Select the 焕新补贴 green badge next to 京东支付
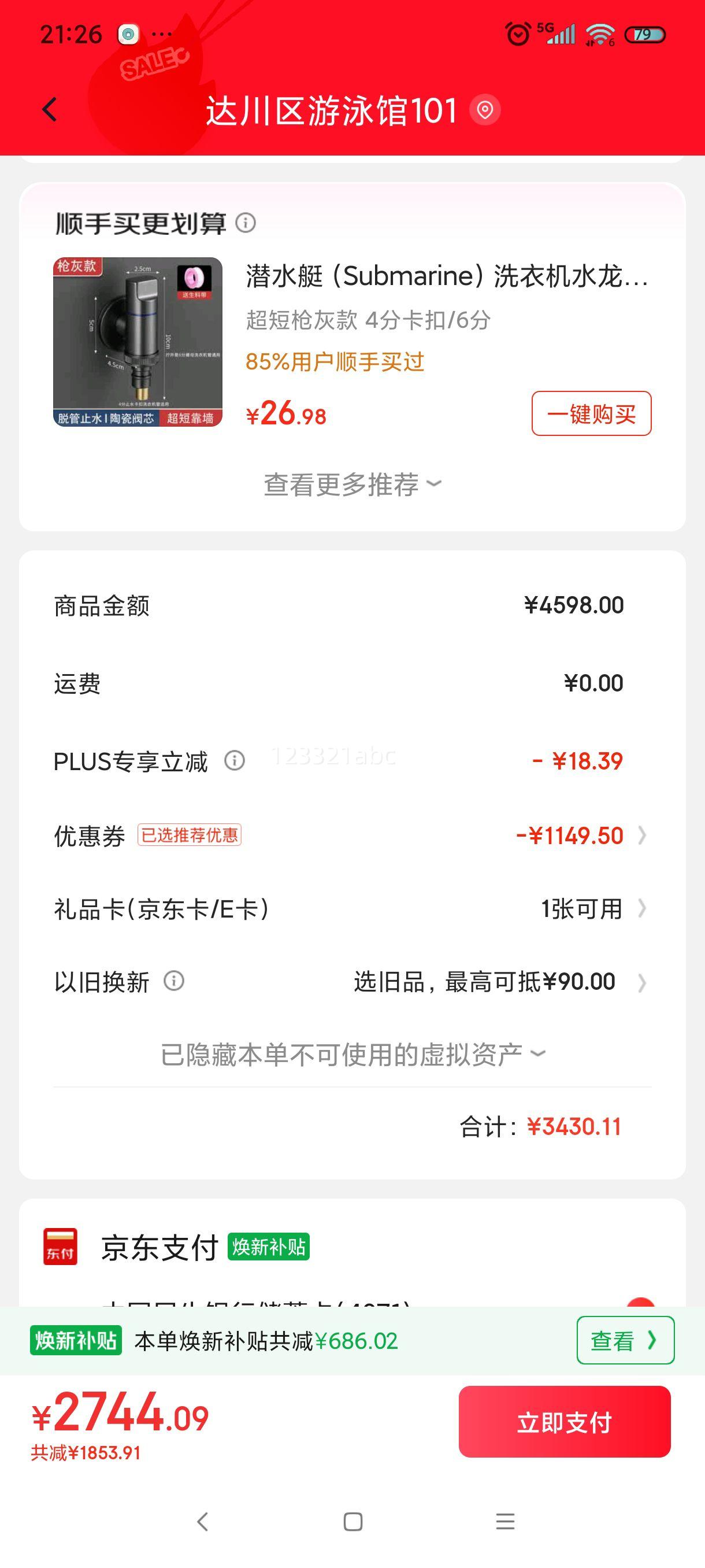Viewport: 705px width, 1568px height. (270, 1247)
